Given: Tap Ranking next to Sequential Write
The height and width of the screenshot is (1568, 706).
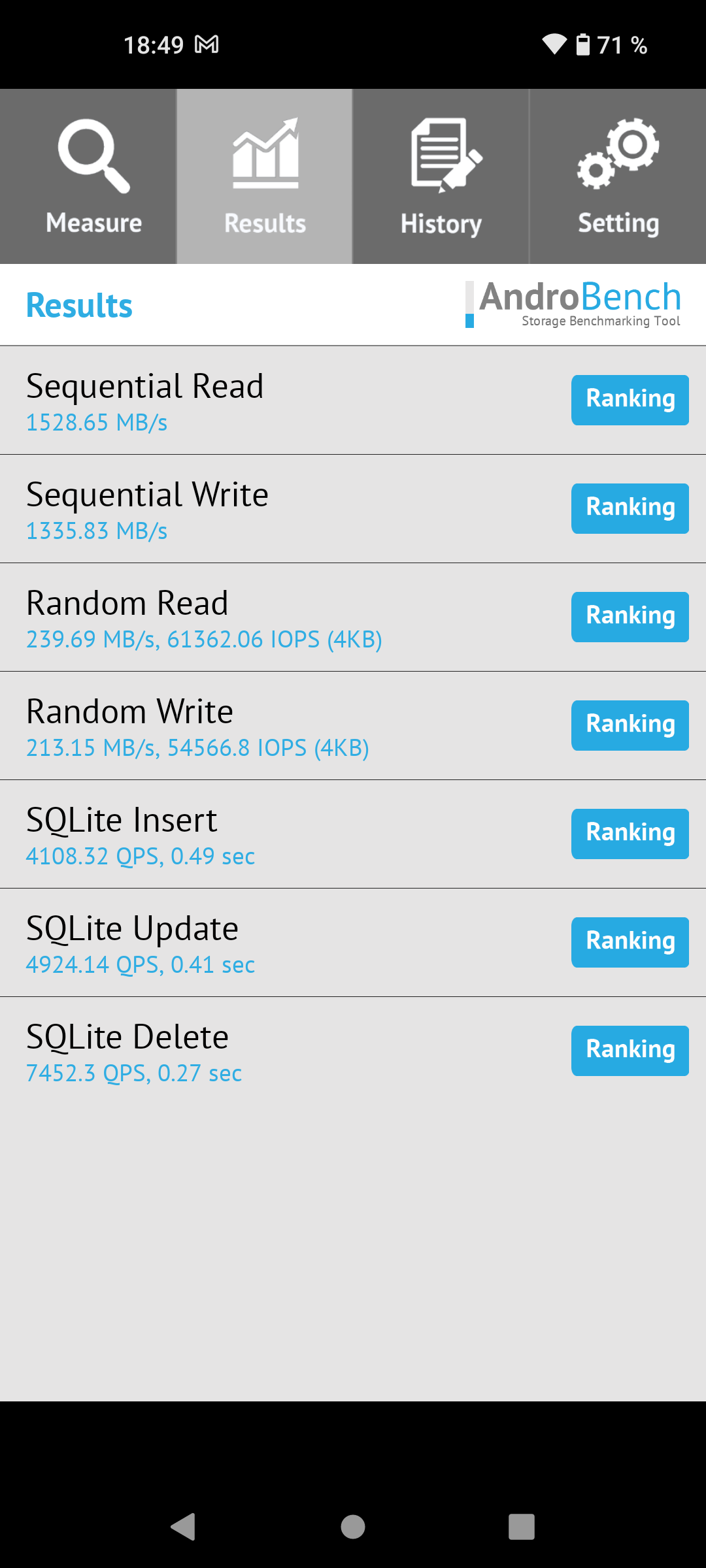Looking at the screenshot, I should (x=630, y=508).
